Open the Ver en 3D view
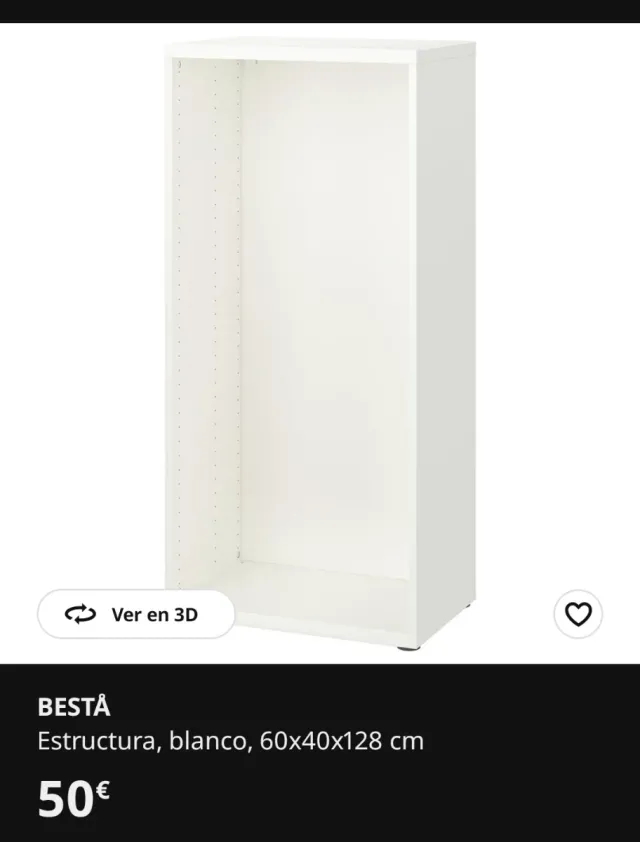 pyautogui.click(x=136, y=614)
